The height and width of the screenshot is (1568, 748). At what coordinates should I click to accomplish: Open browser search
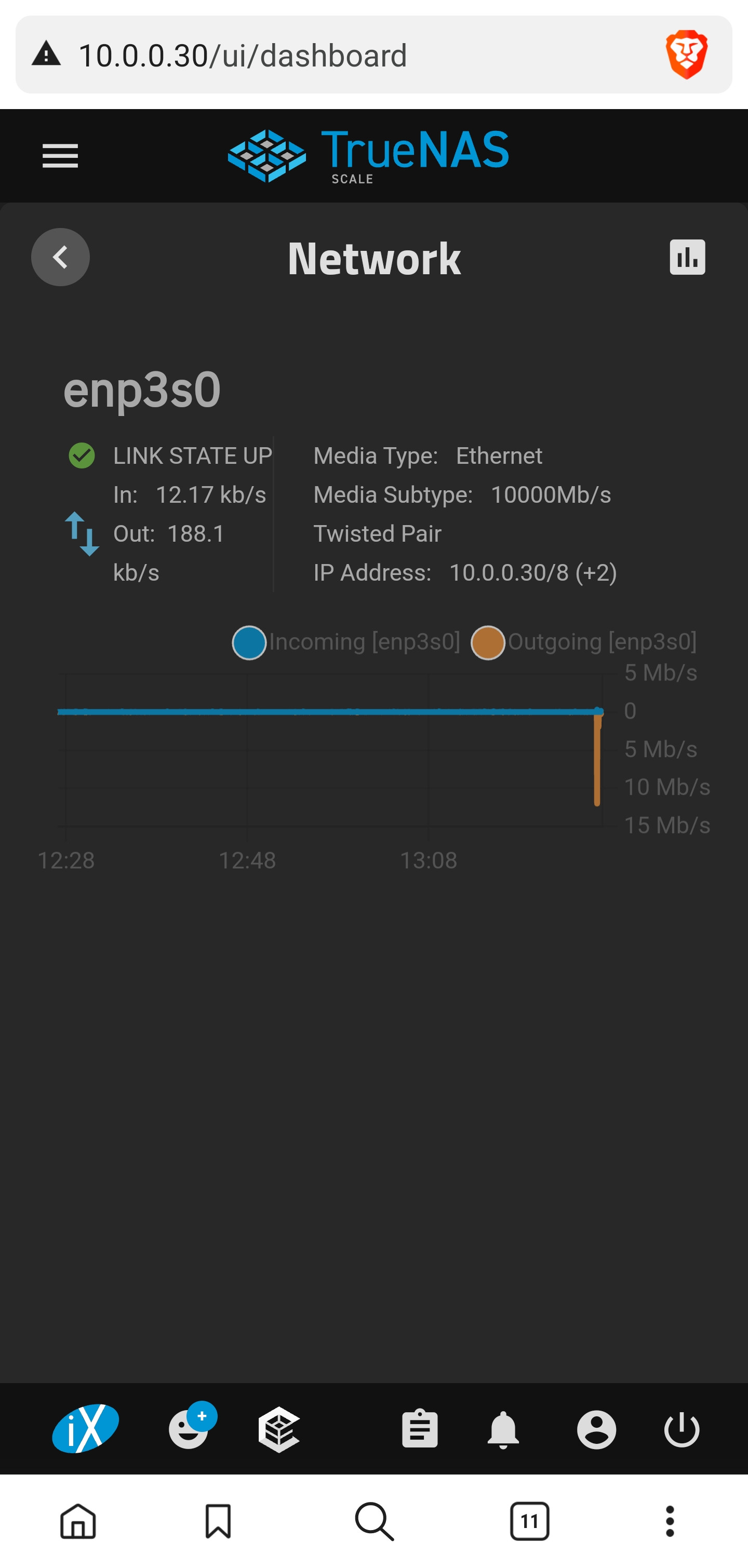(x=375, y=1521)
